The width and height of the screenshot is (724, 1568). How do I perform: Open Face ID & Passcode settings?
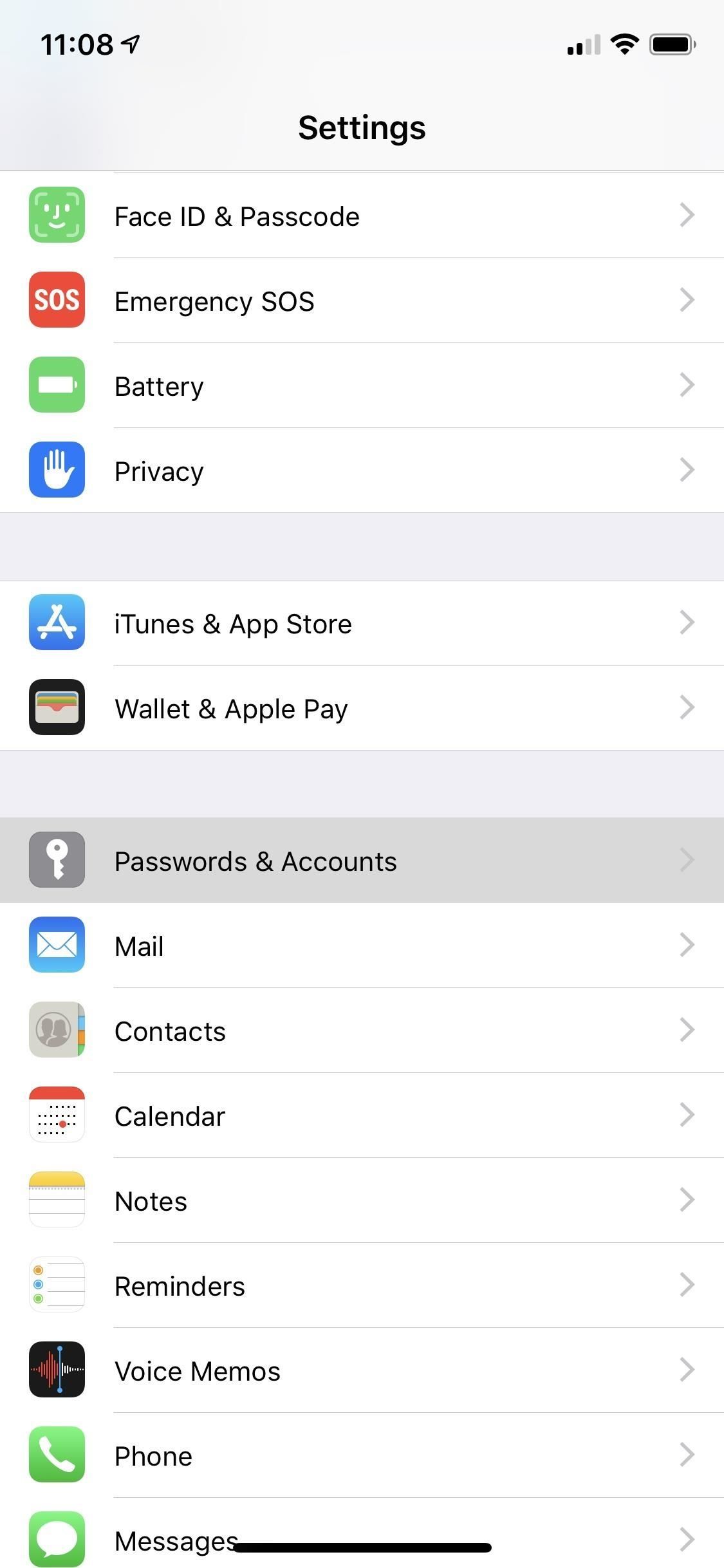pos(362,216)
